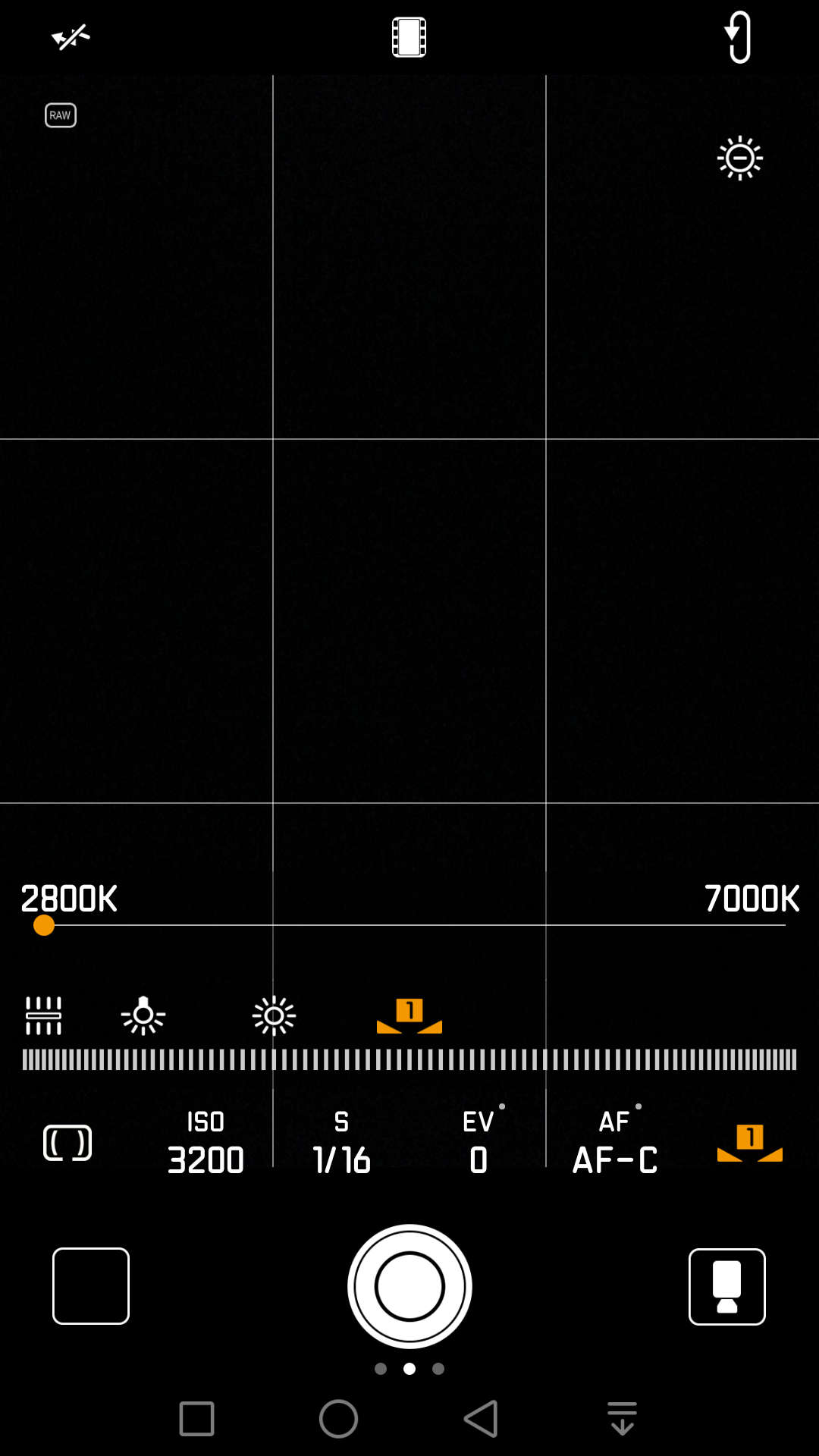Switch camera with the flip icon
Screen dimensions: 819x1456
(739, 36)
